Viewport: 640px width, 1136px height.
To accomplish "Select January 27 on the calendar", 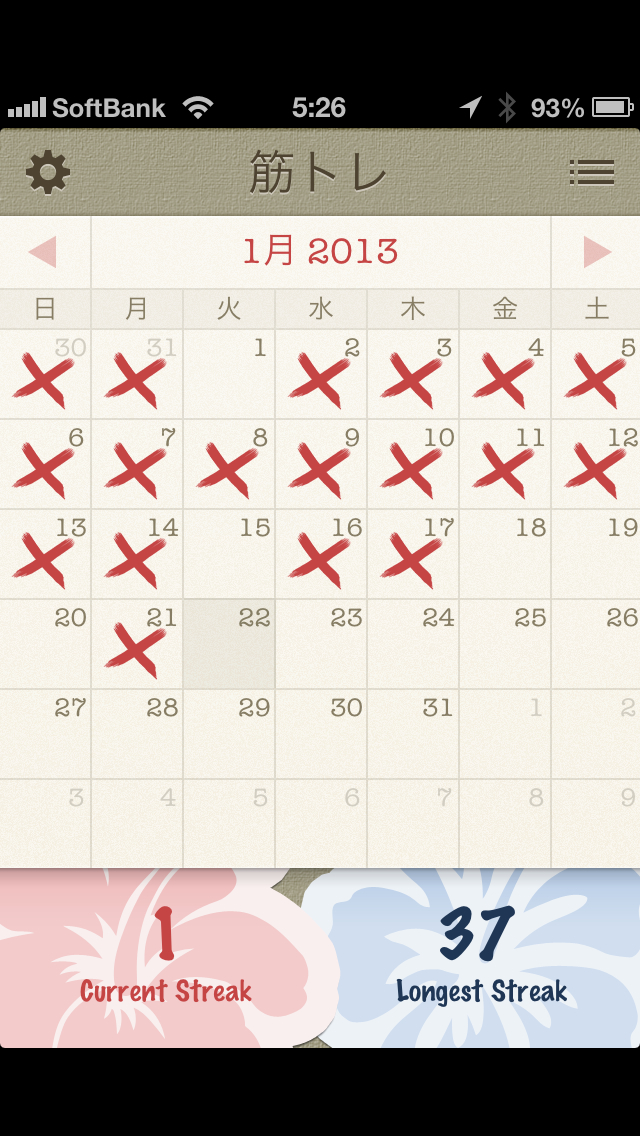I will point(45,735).
